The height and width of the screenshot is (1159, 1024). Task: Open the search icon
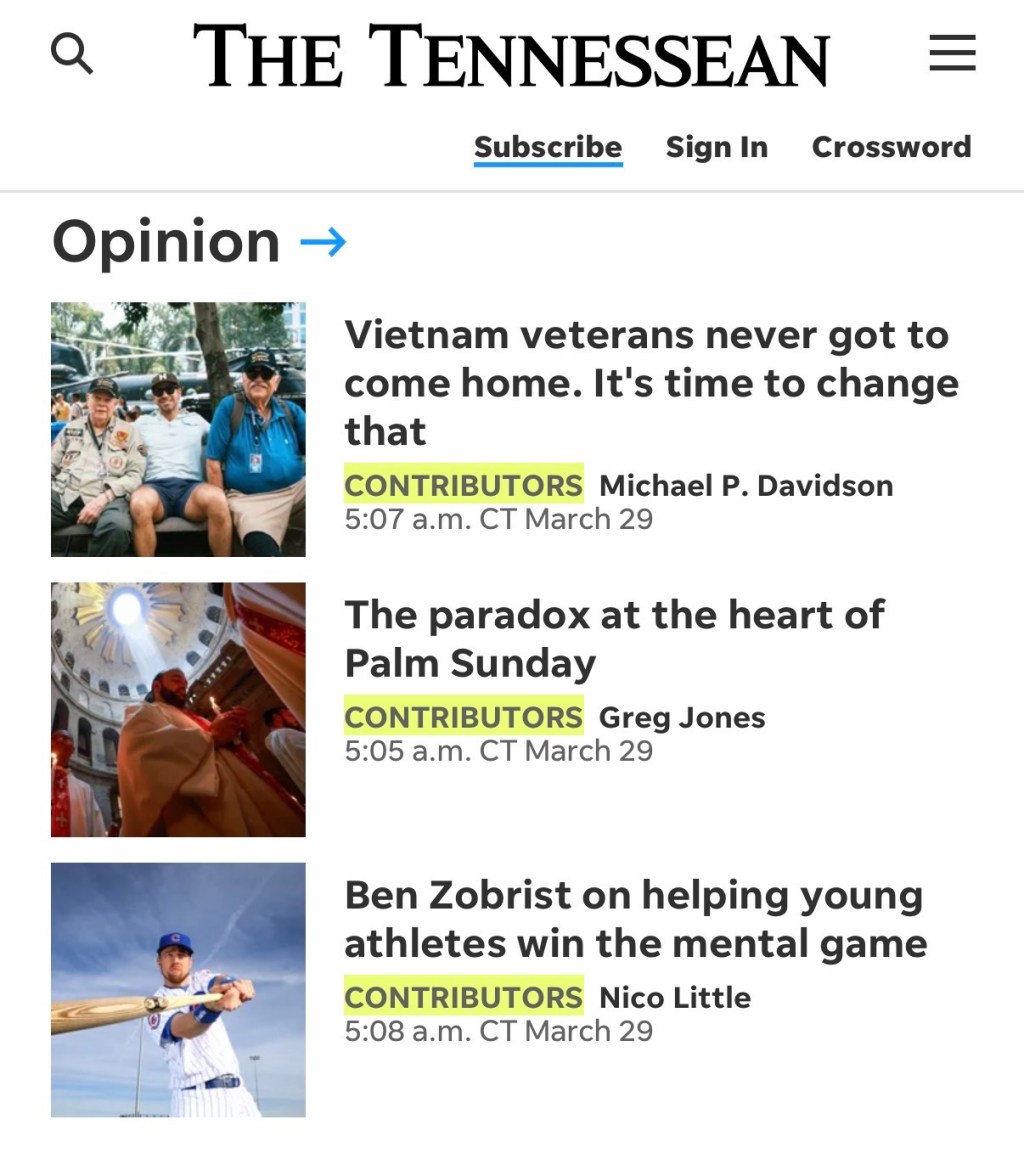point(71,54)
